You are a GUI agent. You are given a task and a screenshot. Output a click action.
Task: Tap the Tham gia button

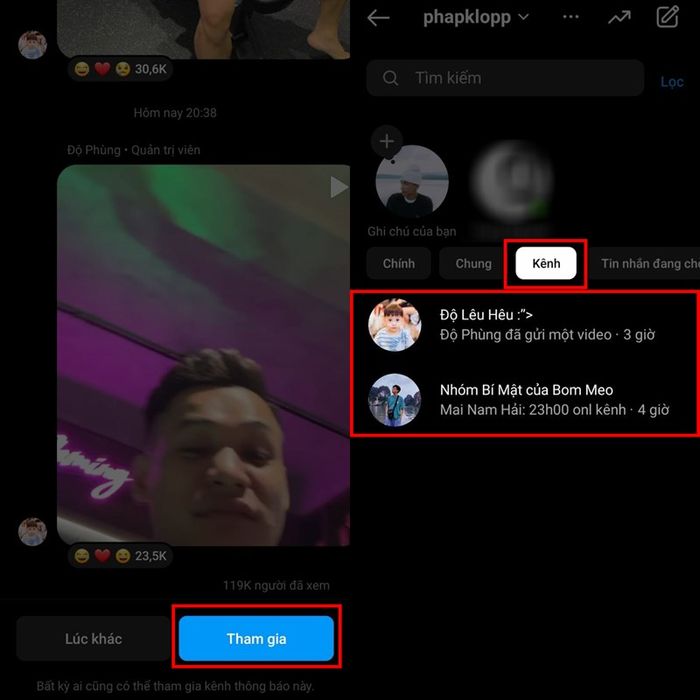tap(256, 638)
